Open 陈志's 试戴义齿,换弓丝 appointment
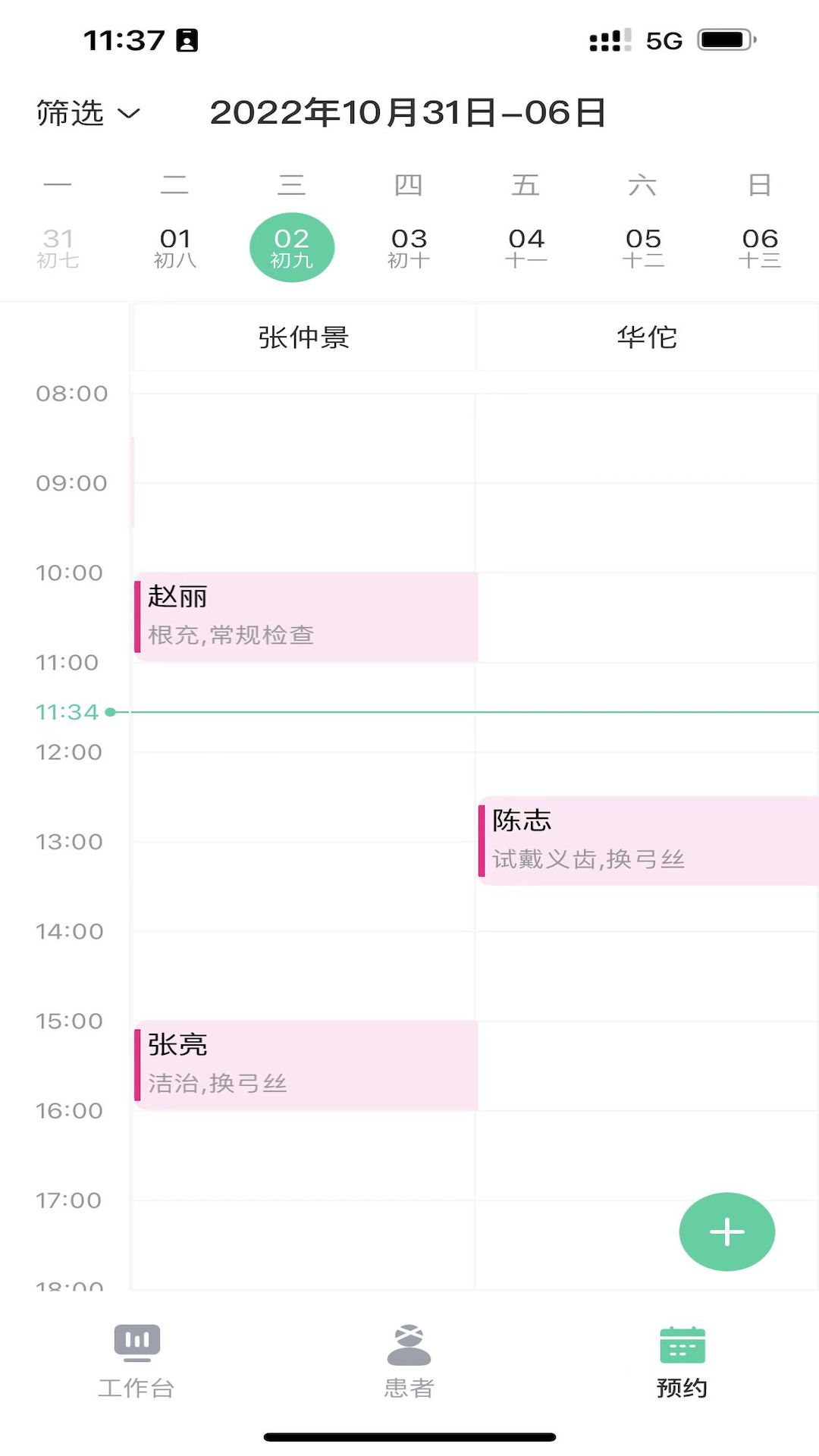Image resolution: width=819 pixels, height=1456 pixels. (645, 838)
